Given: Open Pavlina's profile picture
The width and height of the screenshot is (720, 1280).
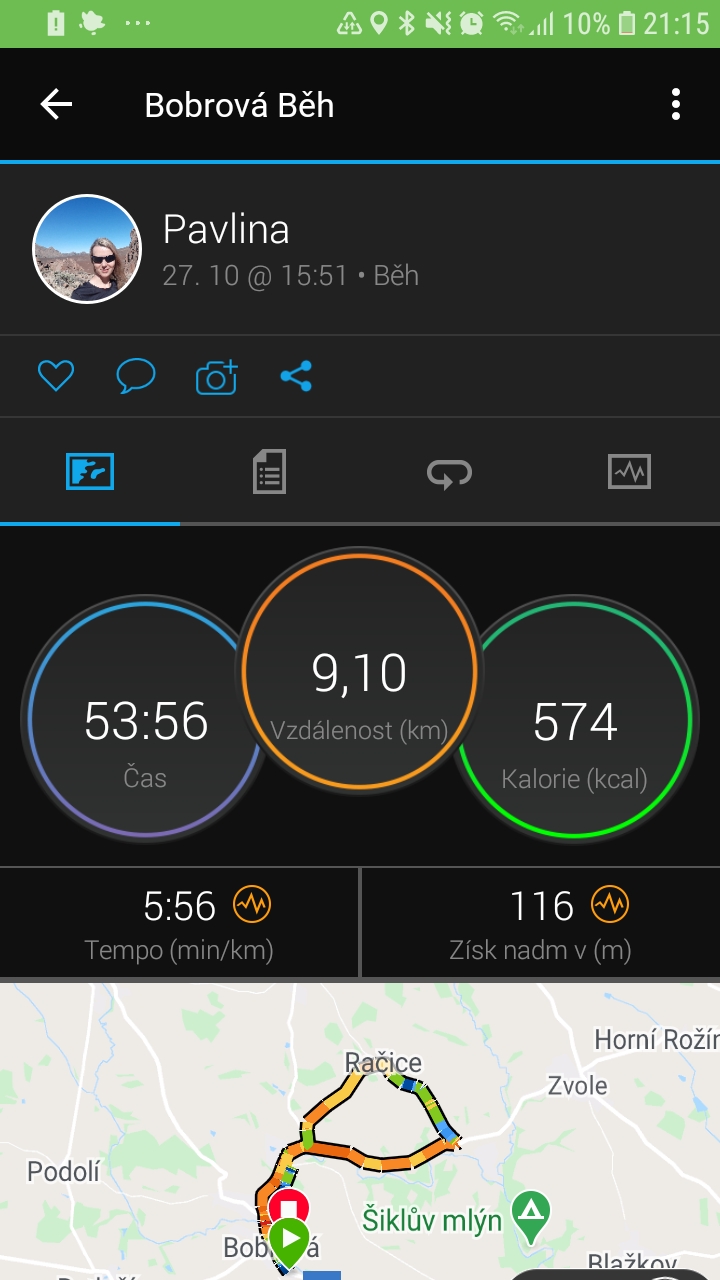Looking at the screenshot, I should (x=87, y=249).
